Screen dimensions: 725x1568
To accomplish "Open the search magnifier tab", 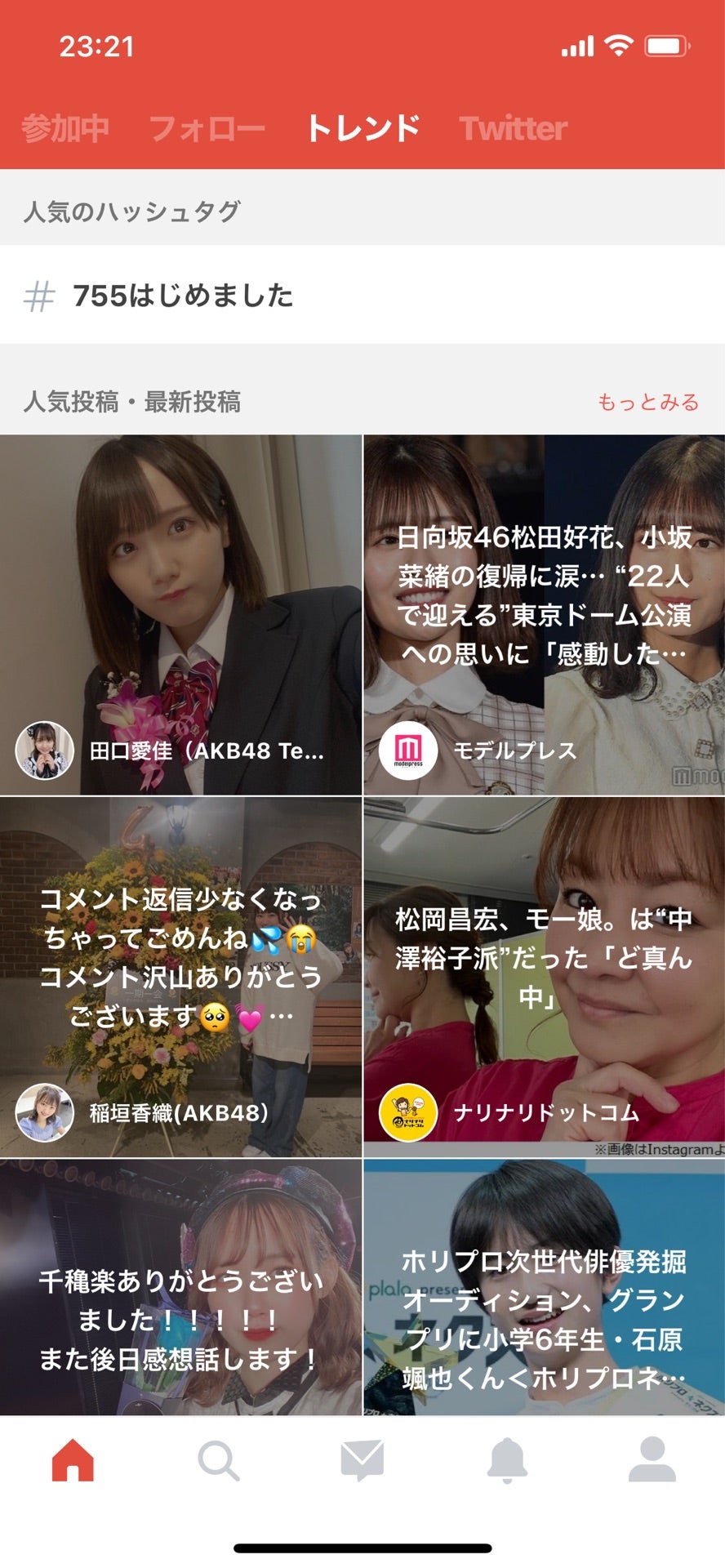I will coord(218,1460).
